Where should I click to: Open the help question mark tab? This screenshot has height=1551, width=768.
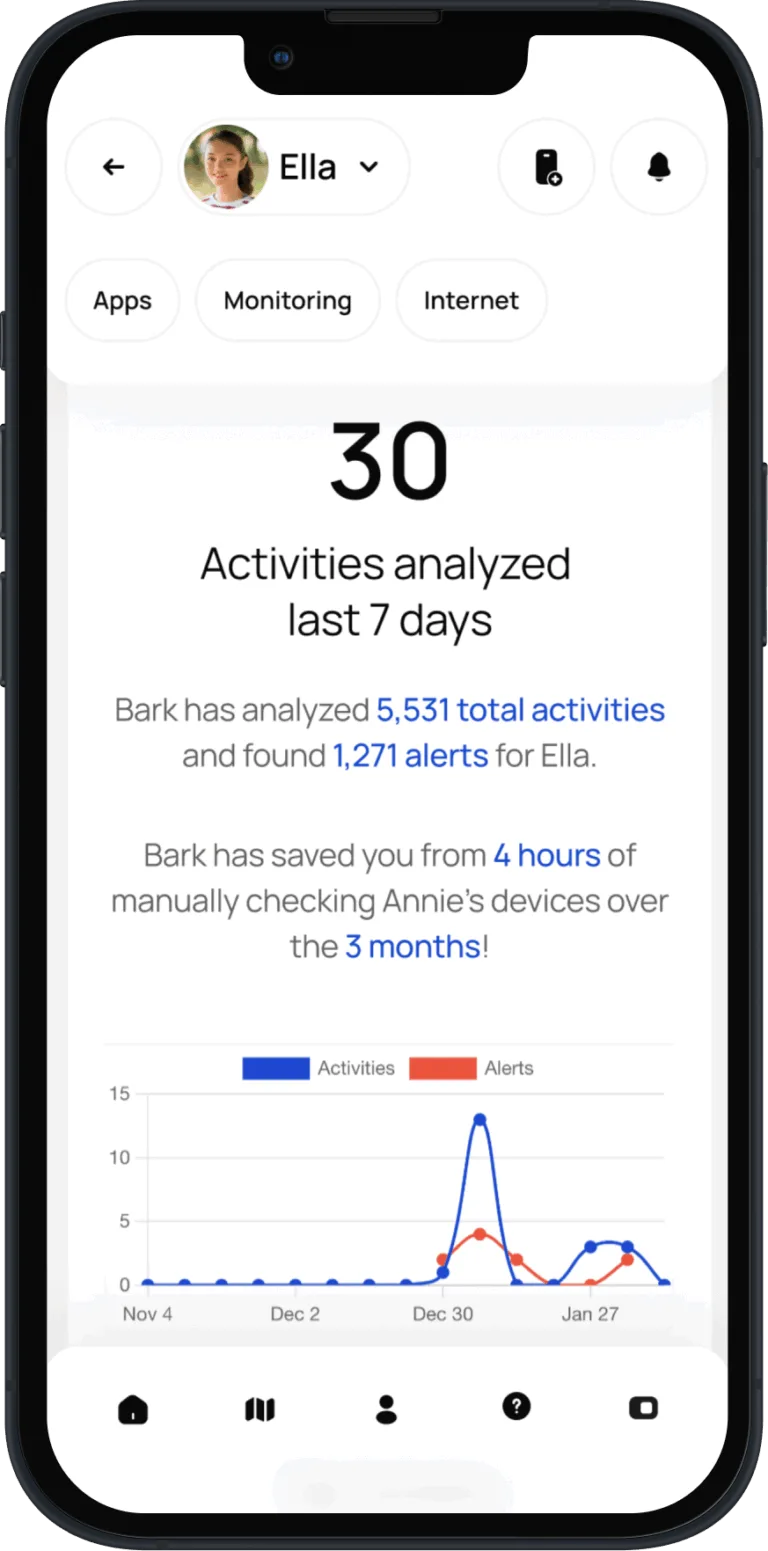point(515,1407)
